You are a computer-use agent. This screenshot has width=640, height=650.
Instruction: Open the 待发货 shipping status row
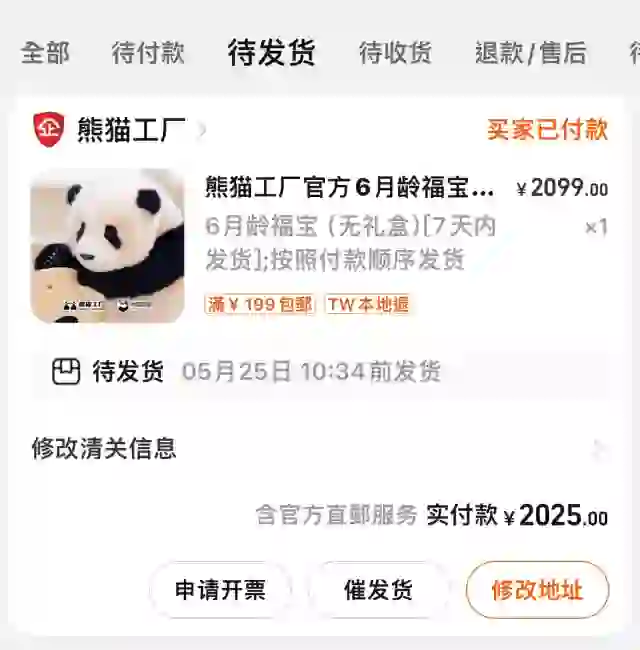tap(320, 372)
